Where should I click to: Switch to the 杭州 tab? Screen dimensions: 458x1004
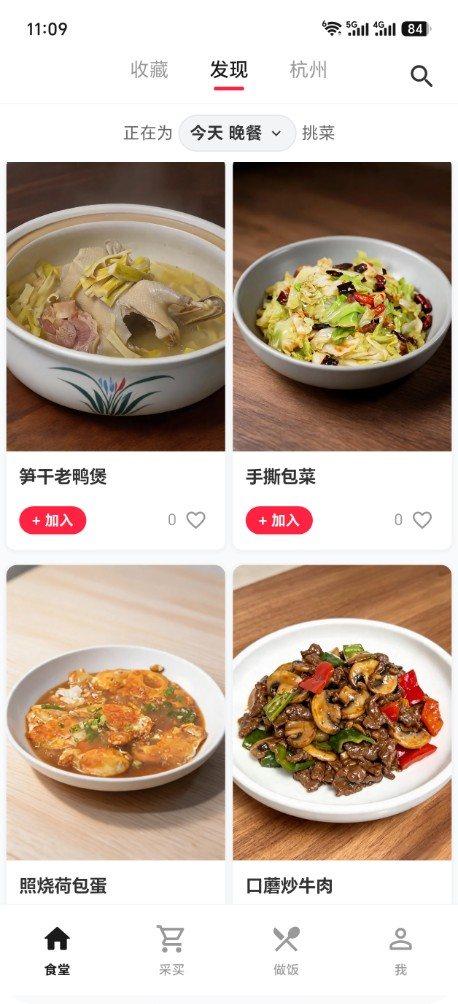pos(308,70)
